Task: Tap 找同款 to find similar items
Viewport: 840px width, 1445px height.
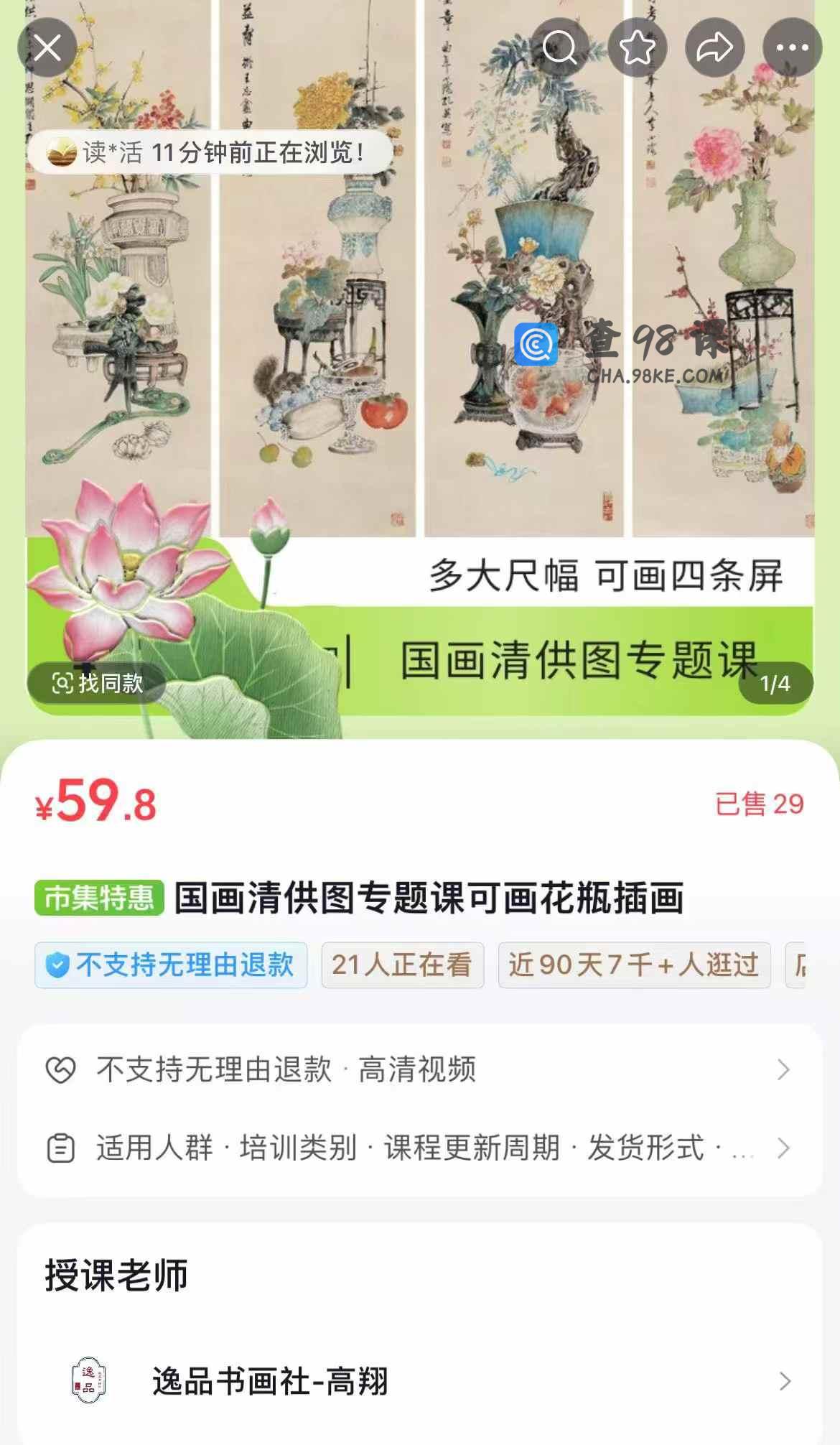Action: point(98,683)
